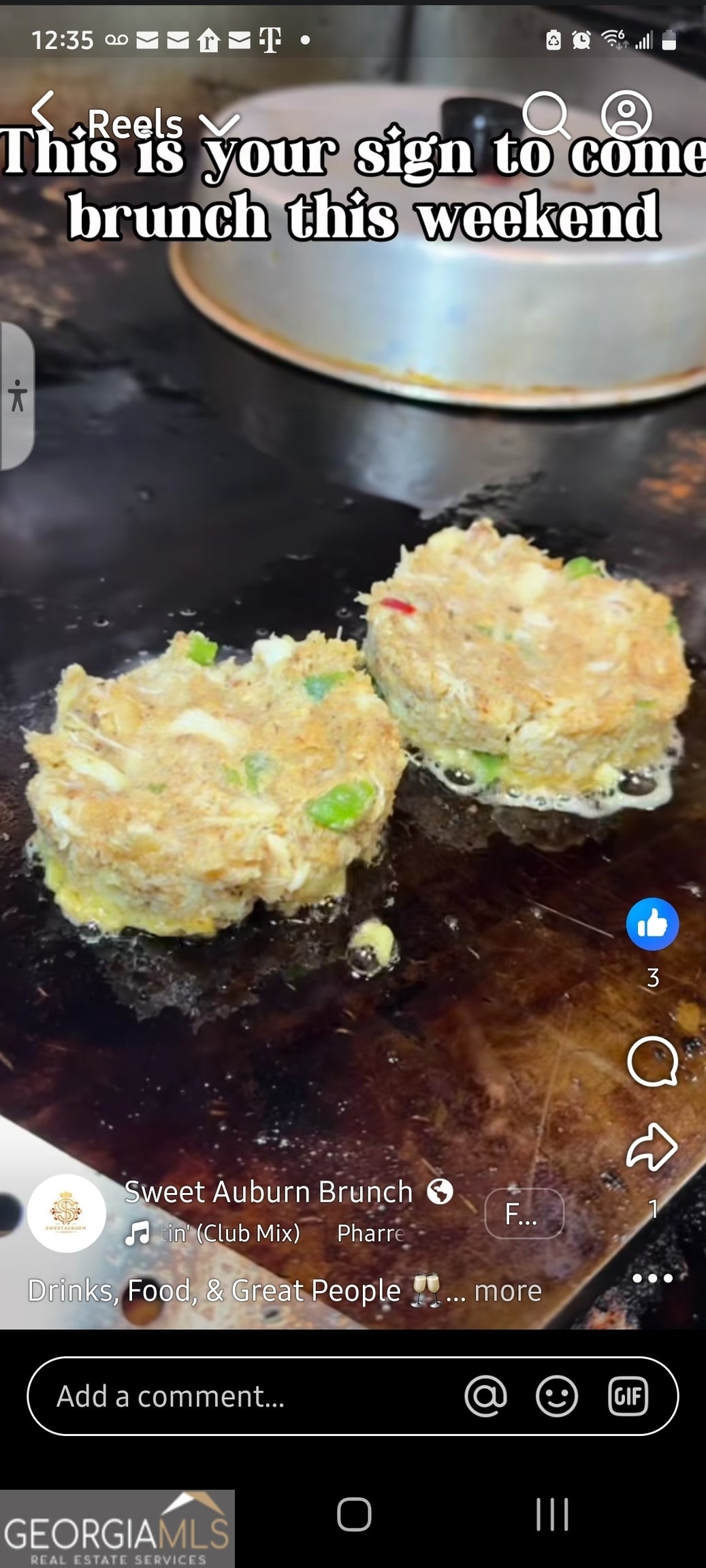Open the accessibility side handle

click(x=16, y=396)
